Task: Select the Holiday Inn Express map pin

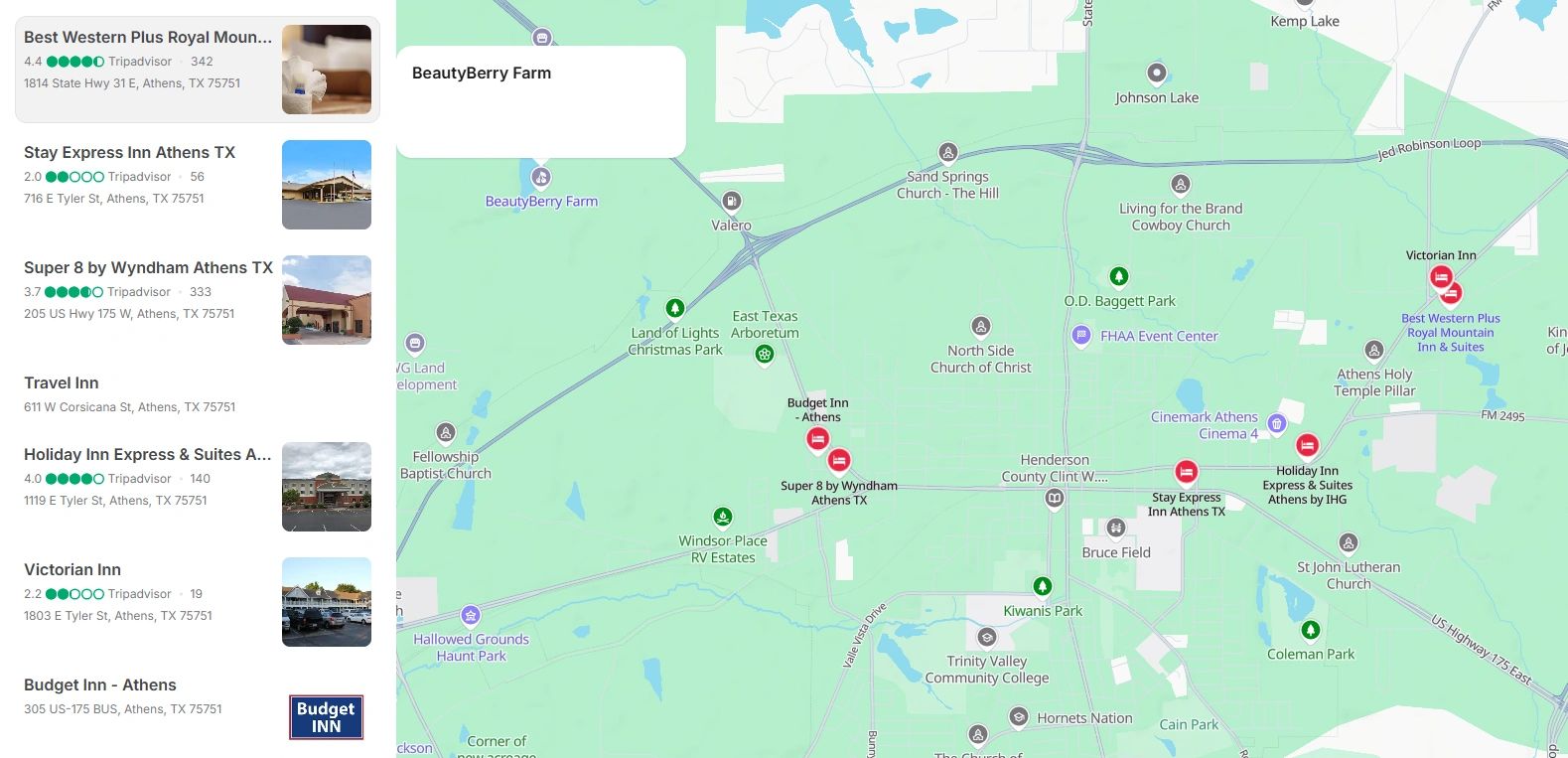Action: (1308, 445)
